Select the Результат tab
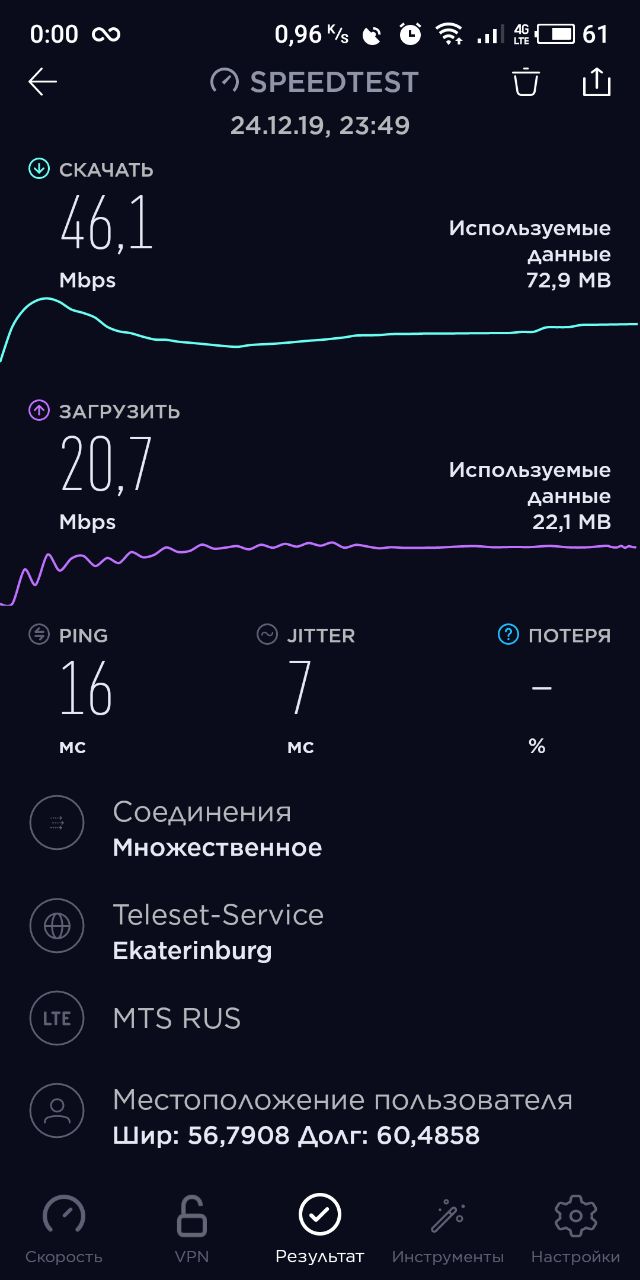640x1280 pixels. tap(320, 1230)
